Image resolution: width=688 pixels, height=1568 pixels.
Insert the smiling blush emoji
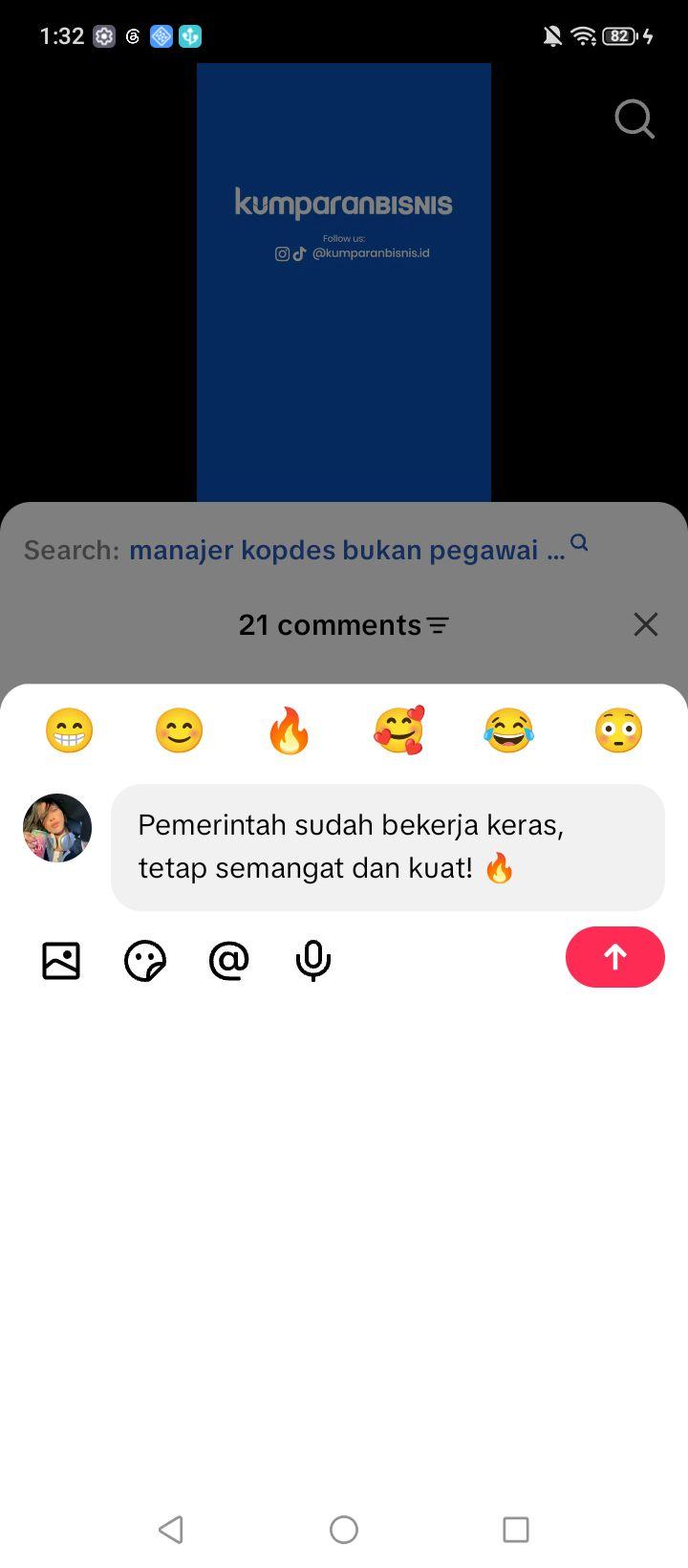[180, 730]
